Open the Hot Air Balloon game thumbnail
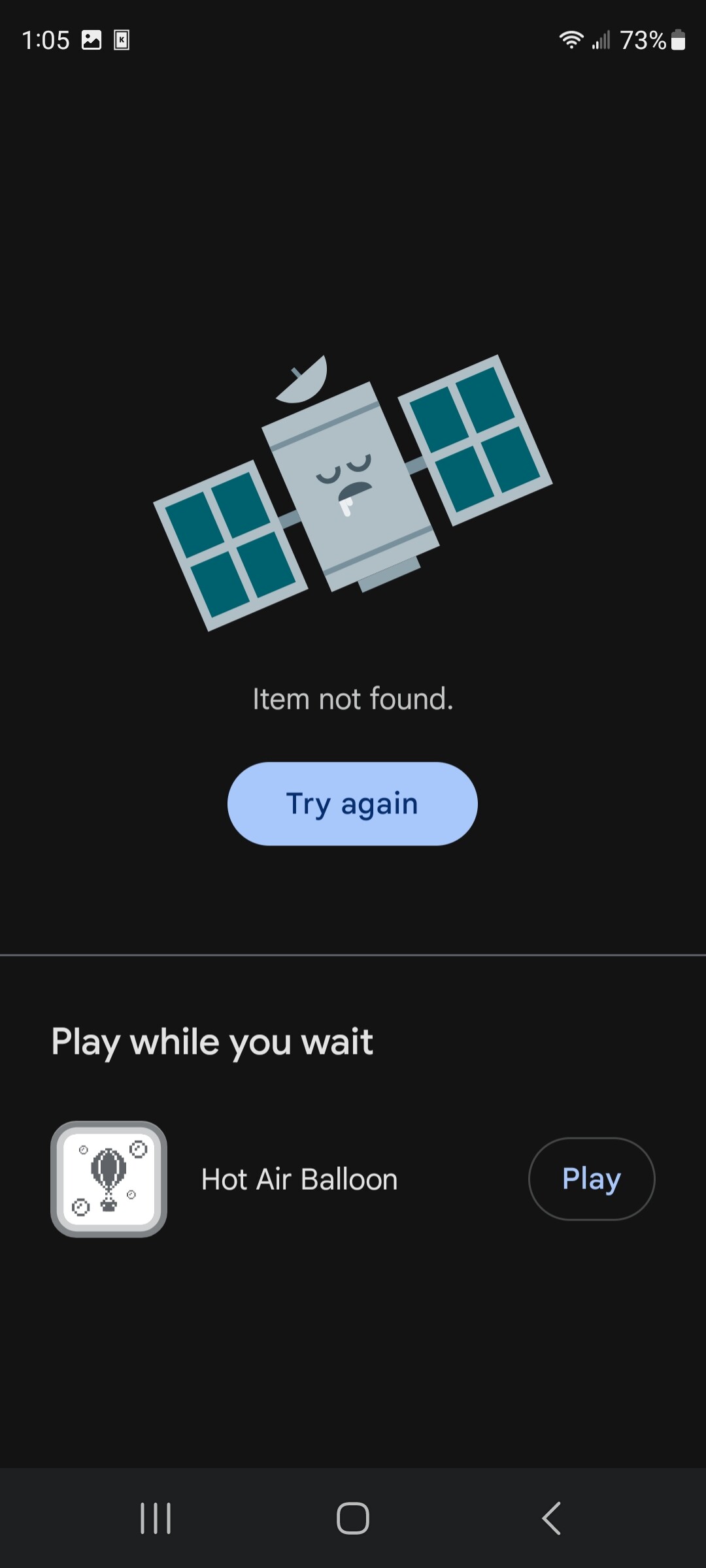Screen dimensions: 706x1568 coord(109,1179)
